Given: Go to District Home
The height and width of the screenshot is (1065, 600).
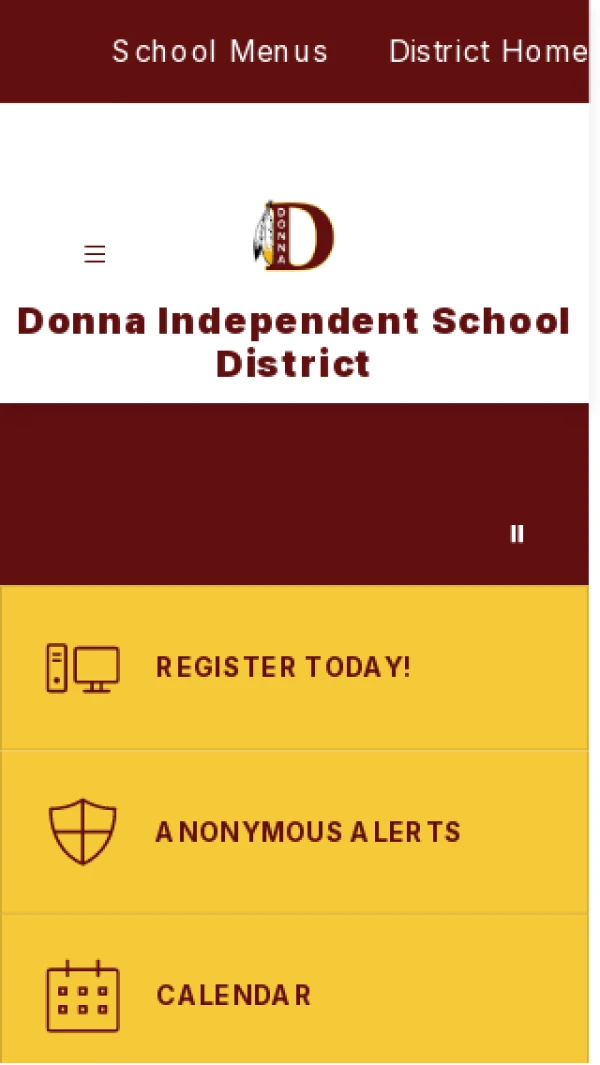Looking at the screenshot, I should click(x=487, y=52).
